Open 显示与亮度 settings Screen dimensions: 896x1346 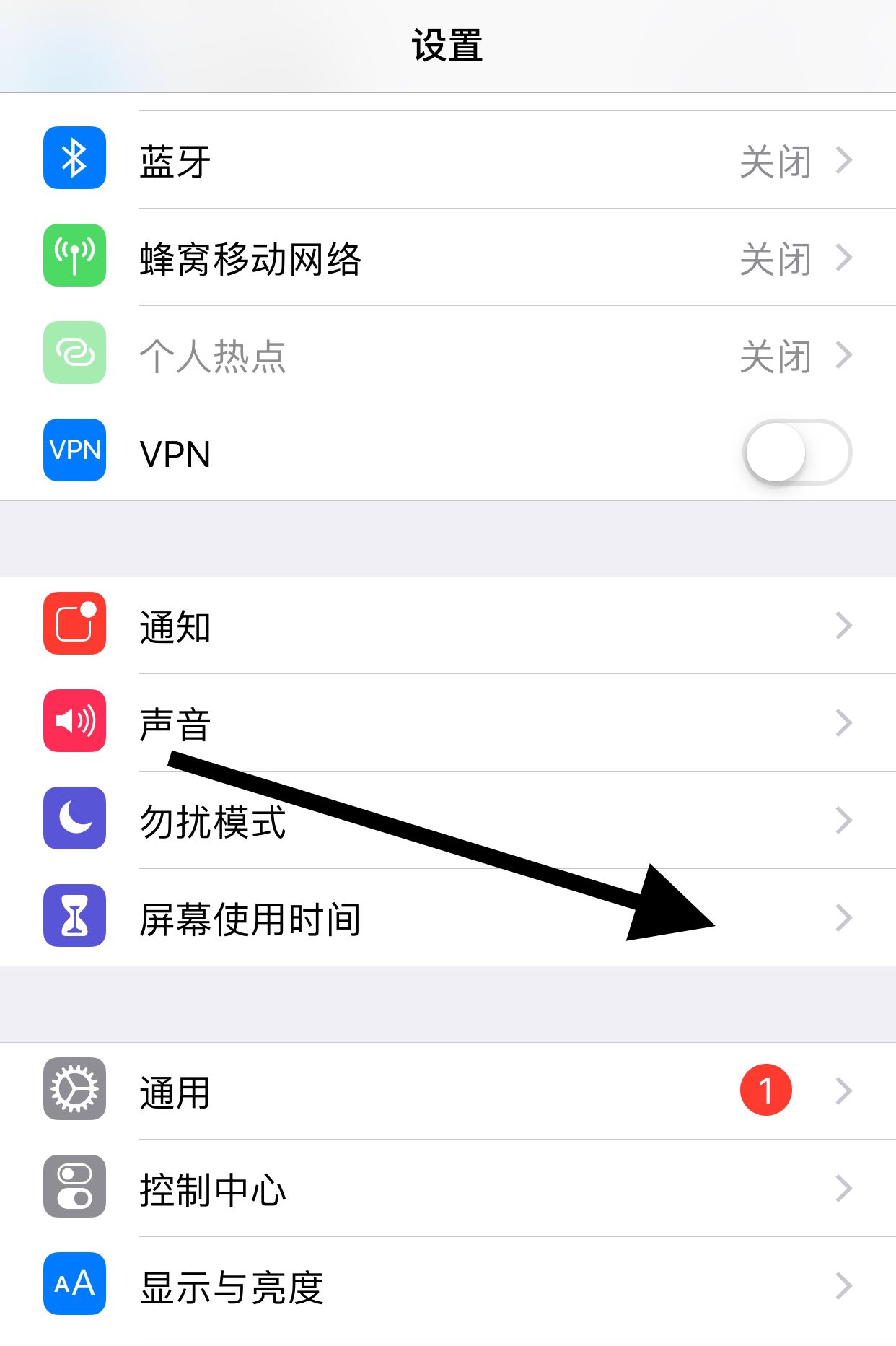coord(447,1285)
